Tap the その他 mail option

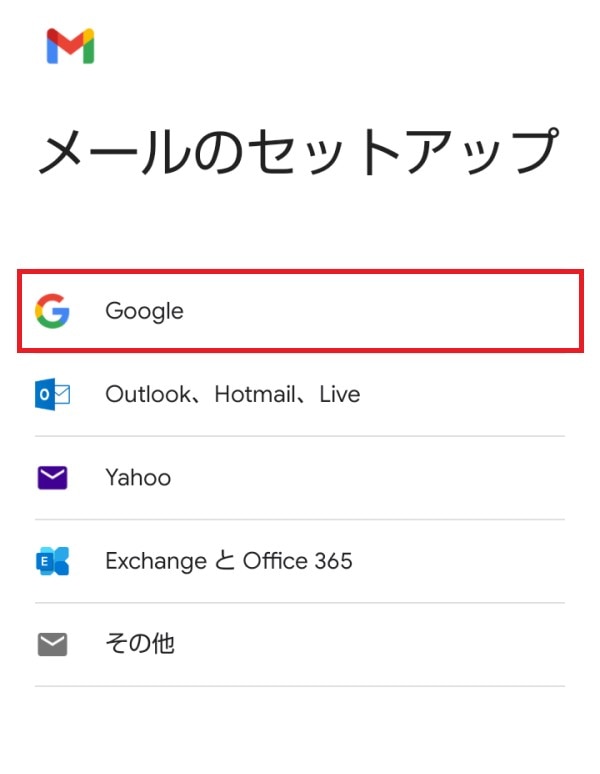pos(139,644)
